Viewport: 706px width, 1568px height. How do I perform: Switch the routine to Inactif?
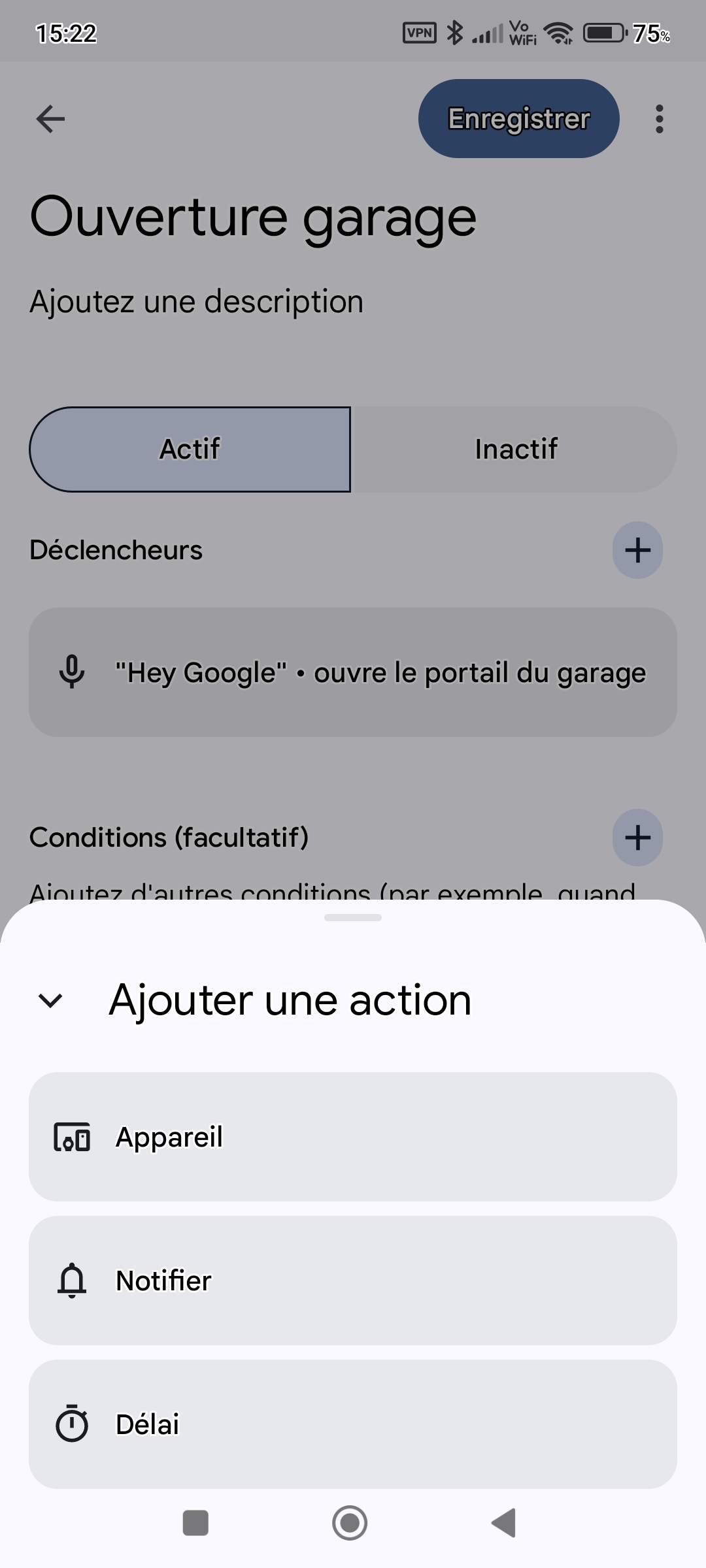pyautogui.click(x=515, y=449)
